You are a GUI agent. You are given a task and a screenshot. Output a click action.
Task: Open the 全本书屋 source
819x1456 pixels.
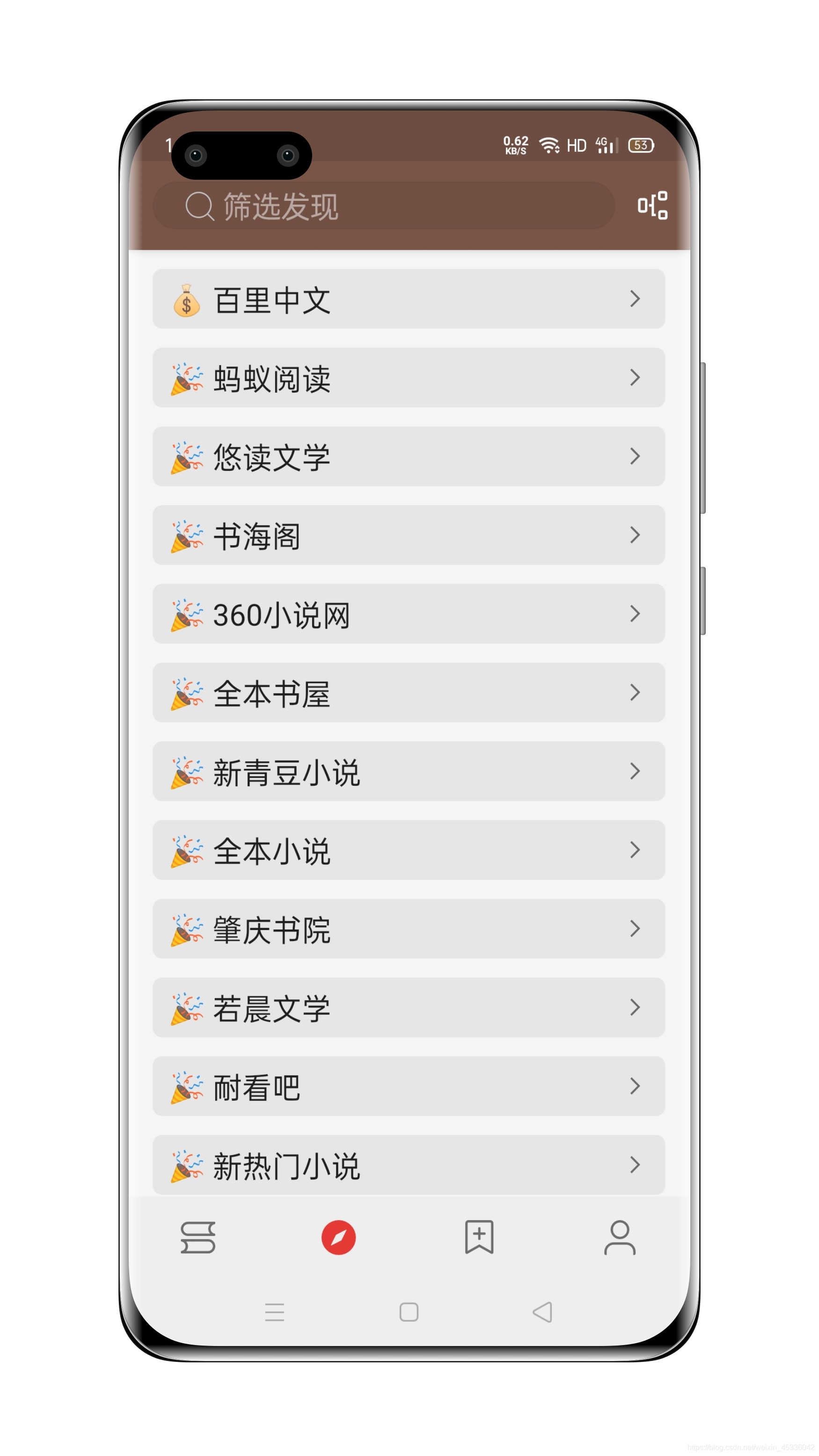tap(408, 692)
